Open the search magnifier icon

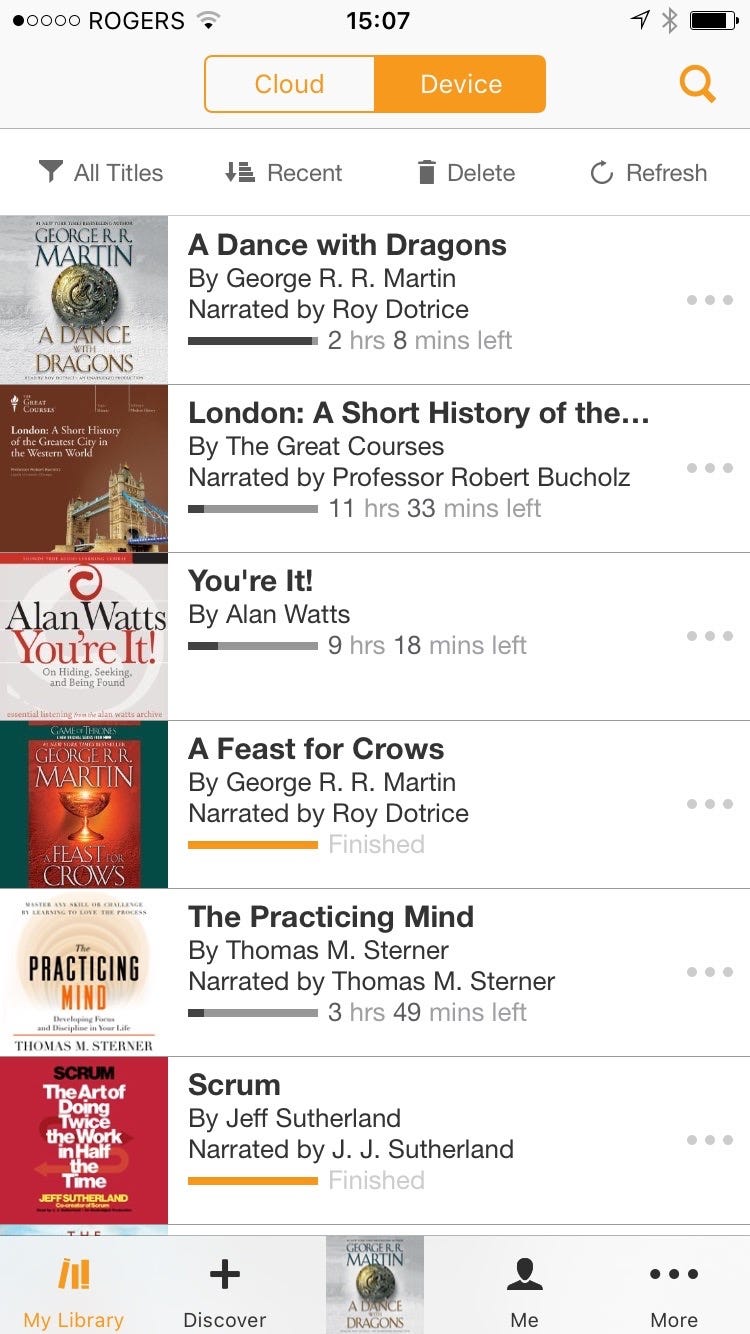click(697, 84)
